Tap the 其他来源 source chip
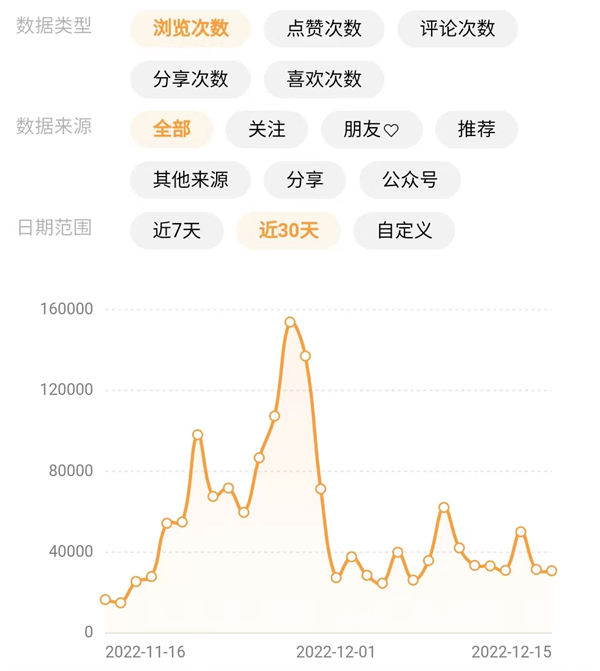Screen dimensions: 600x671 [191, 180]
